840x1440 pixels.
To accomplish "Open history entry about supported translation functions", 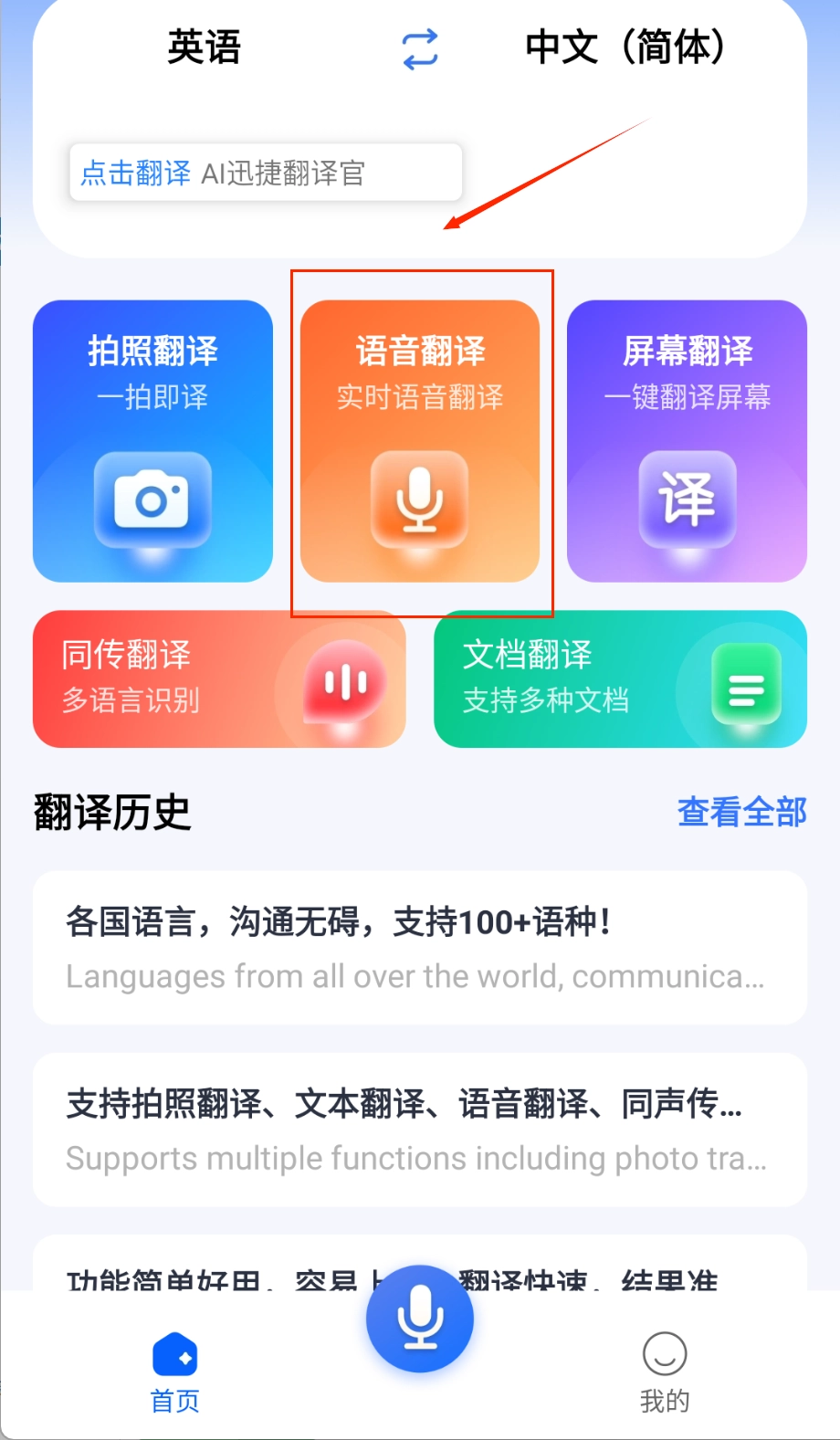I will point(419,1130).
